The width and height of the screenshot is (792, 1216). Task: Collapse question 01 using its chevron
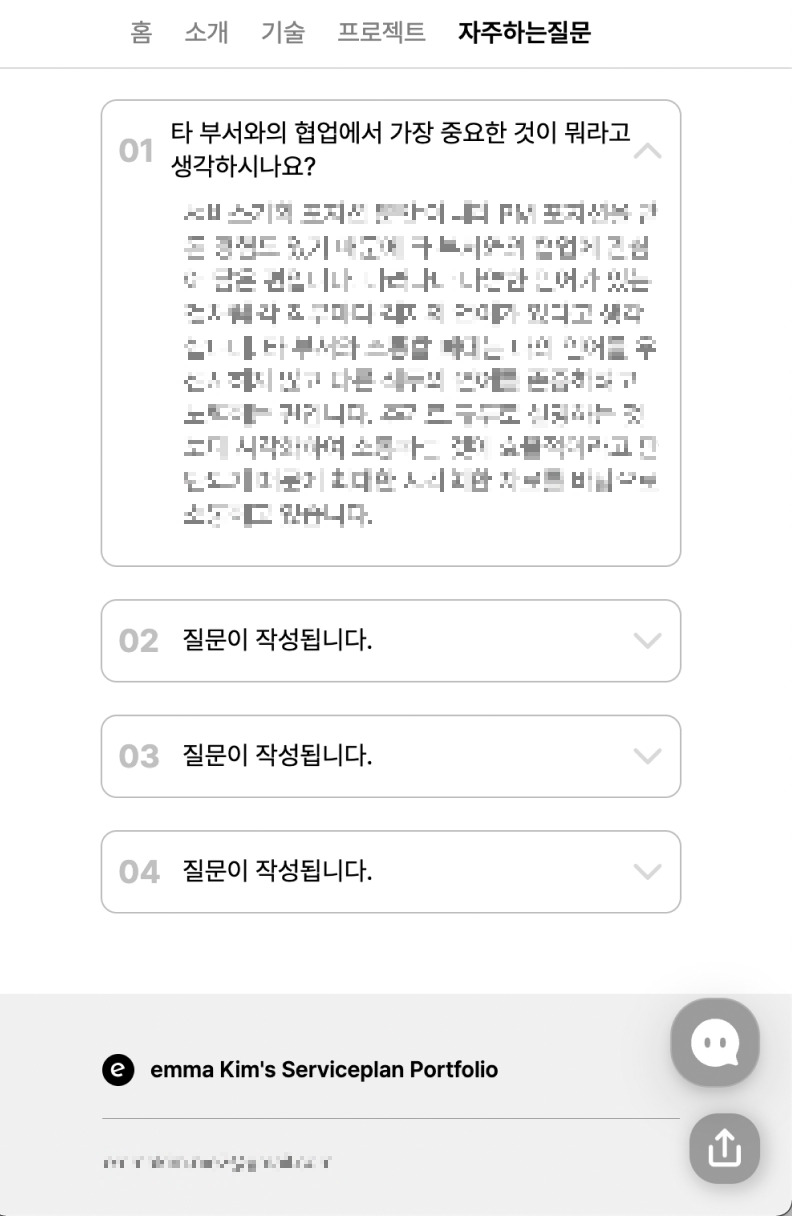click(x=649, y=150)
